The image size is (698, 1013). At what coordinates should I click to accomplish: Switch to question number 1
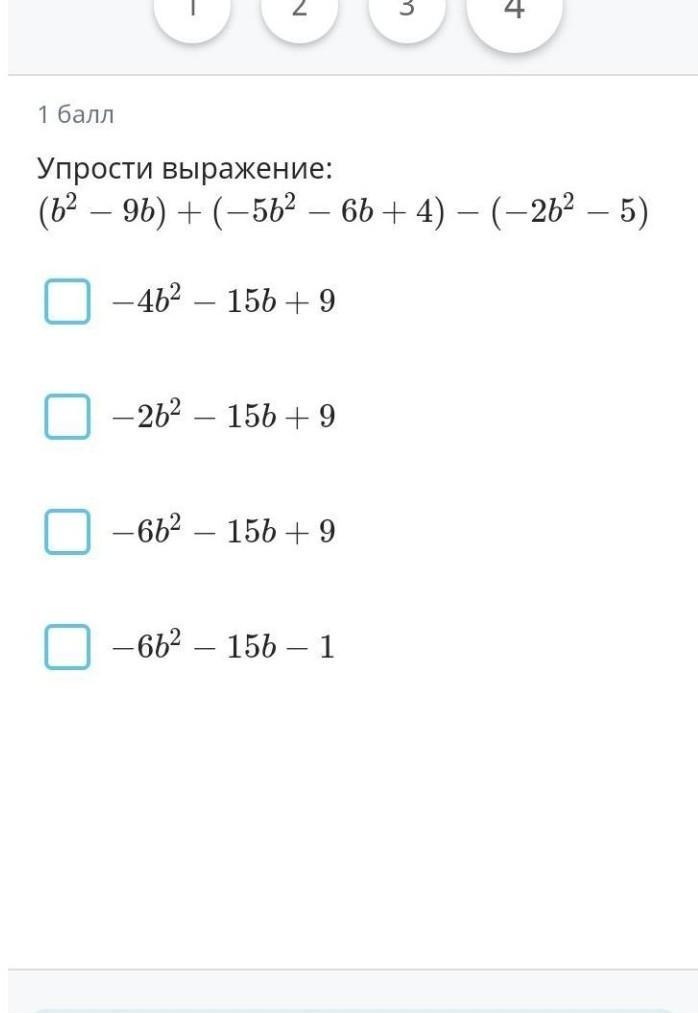pyautogui.click(x=192, y=10)
